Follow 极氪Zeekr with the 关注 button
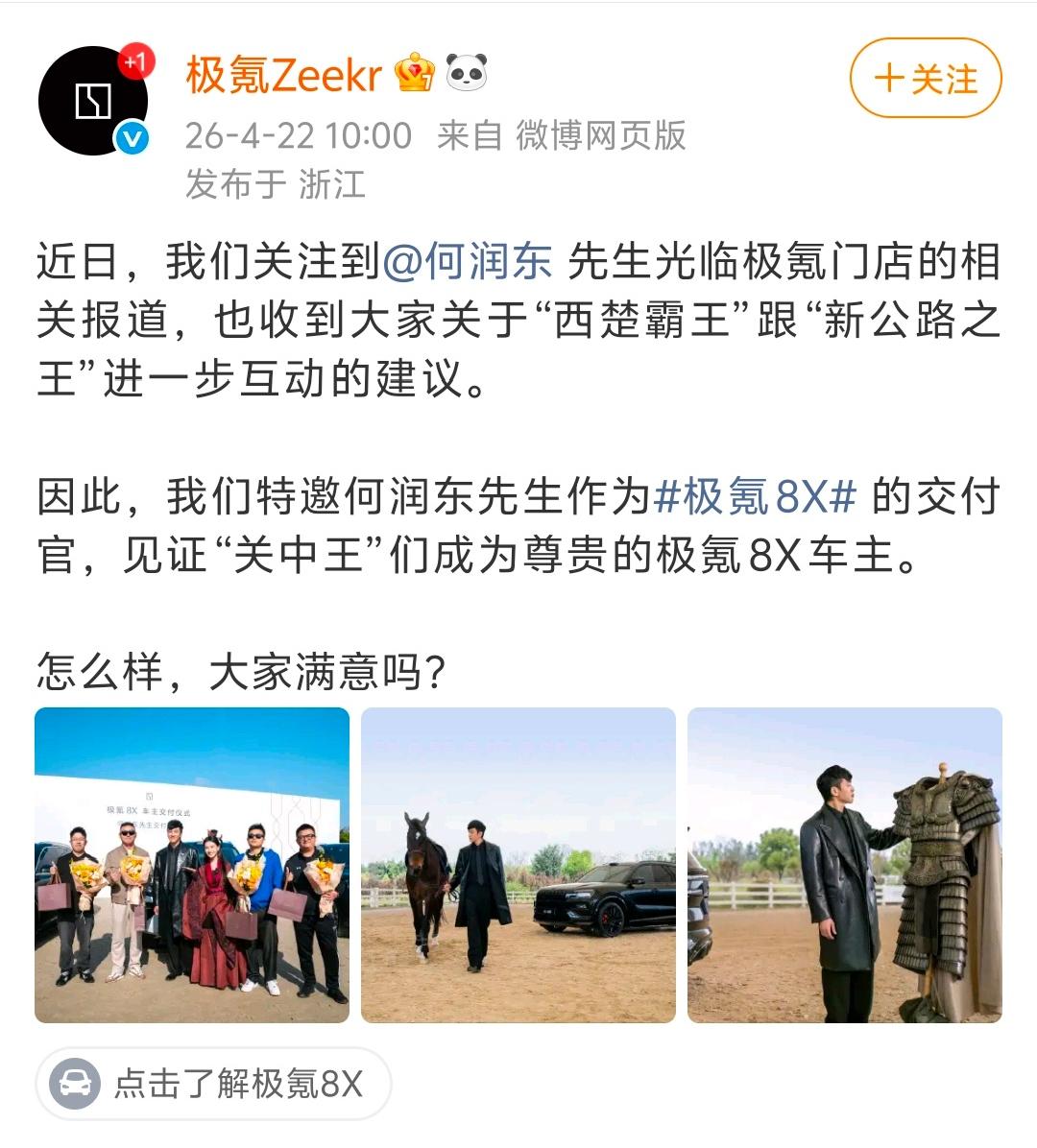This screenshot has height=1148, width=1037. (x=926, y=79)
